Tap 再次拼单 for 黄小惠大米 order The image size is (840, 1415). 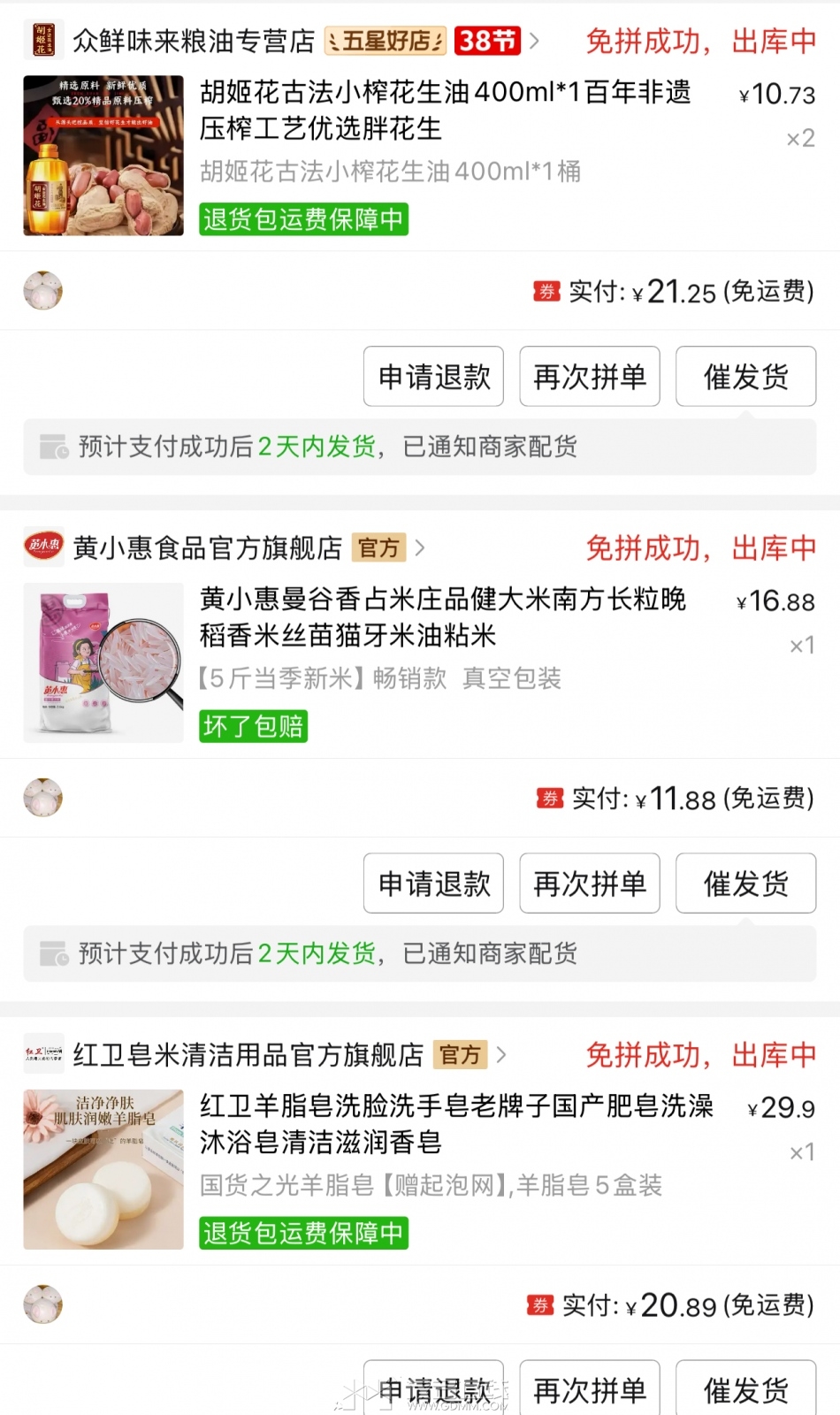pyautogui.click(x=590, y=883)
